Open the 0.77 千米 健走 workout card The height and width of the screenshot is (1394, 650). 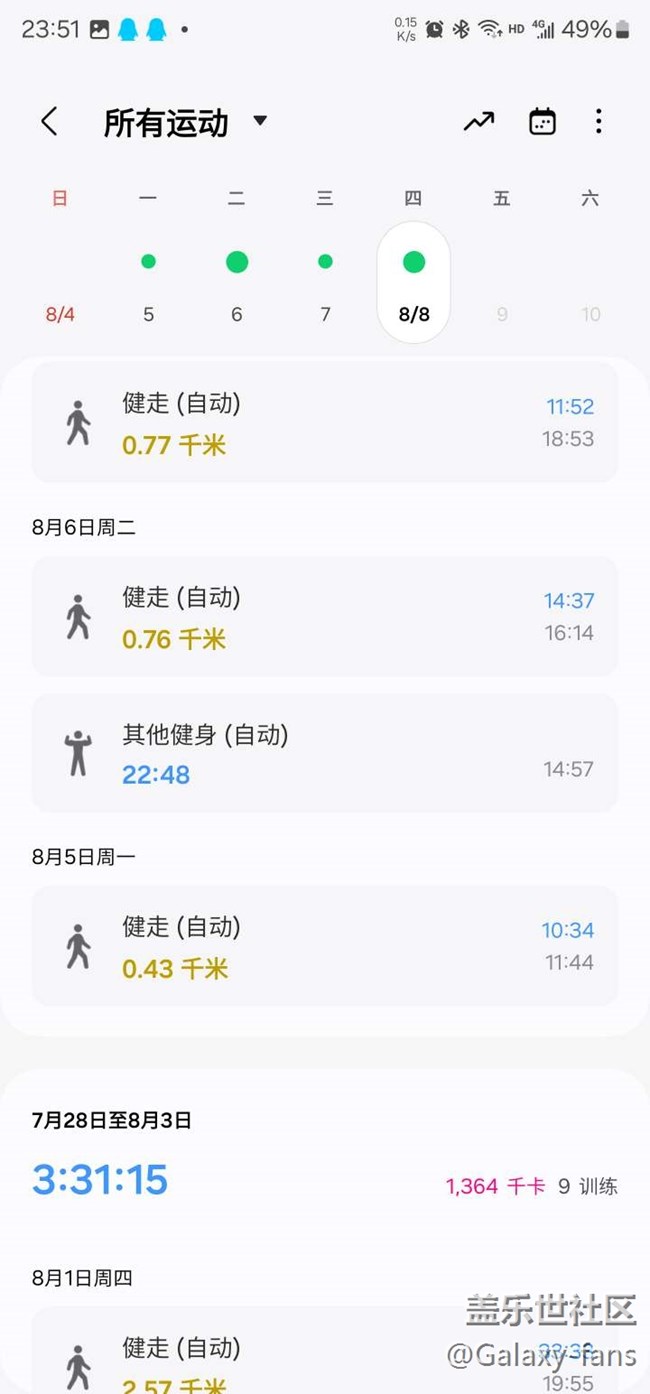(324, 424)
